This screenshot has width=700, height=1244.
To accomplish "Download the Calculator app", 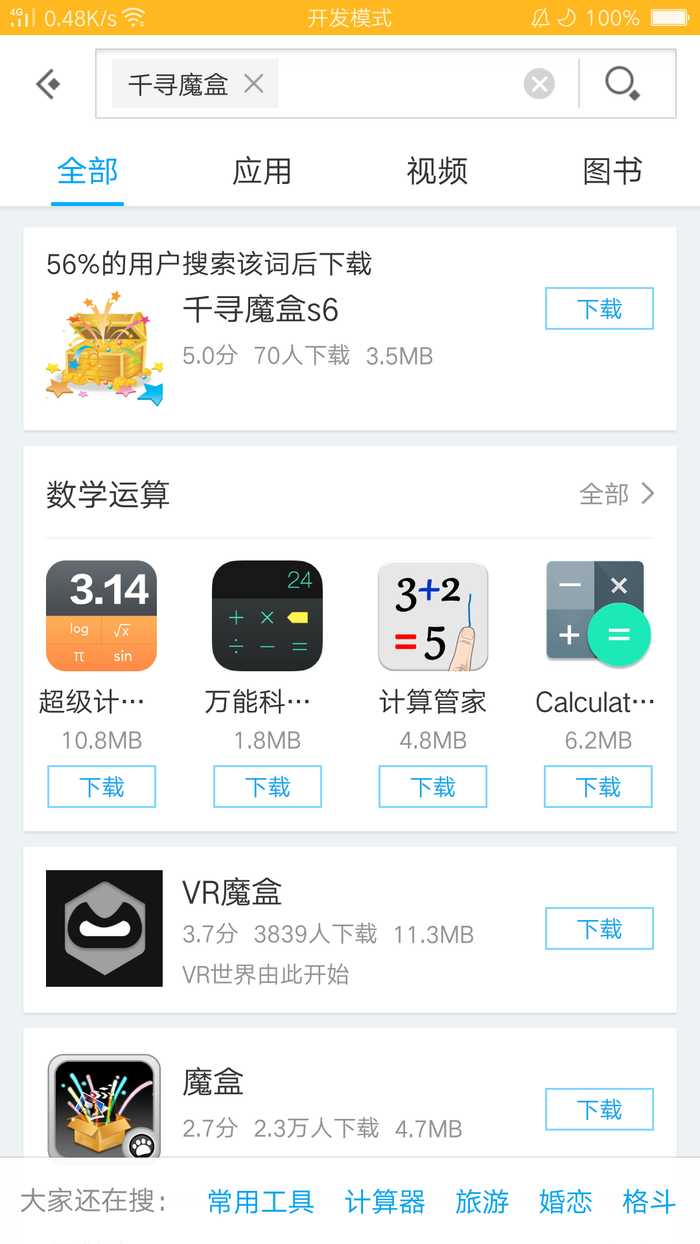I will pos(598,787).
